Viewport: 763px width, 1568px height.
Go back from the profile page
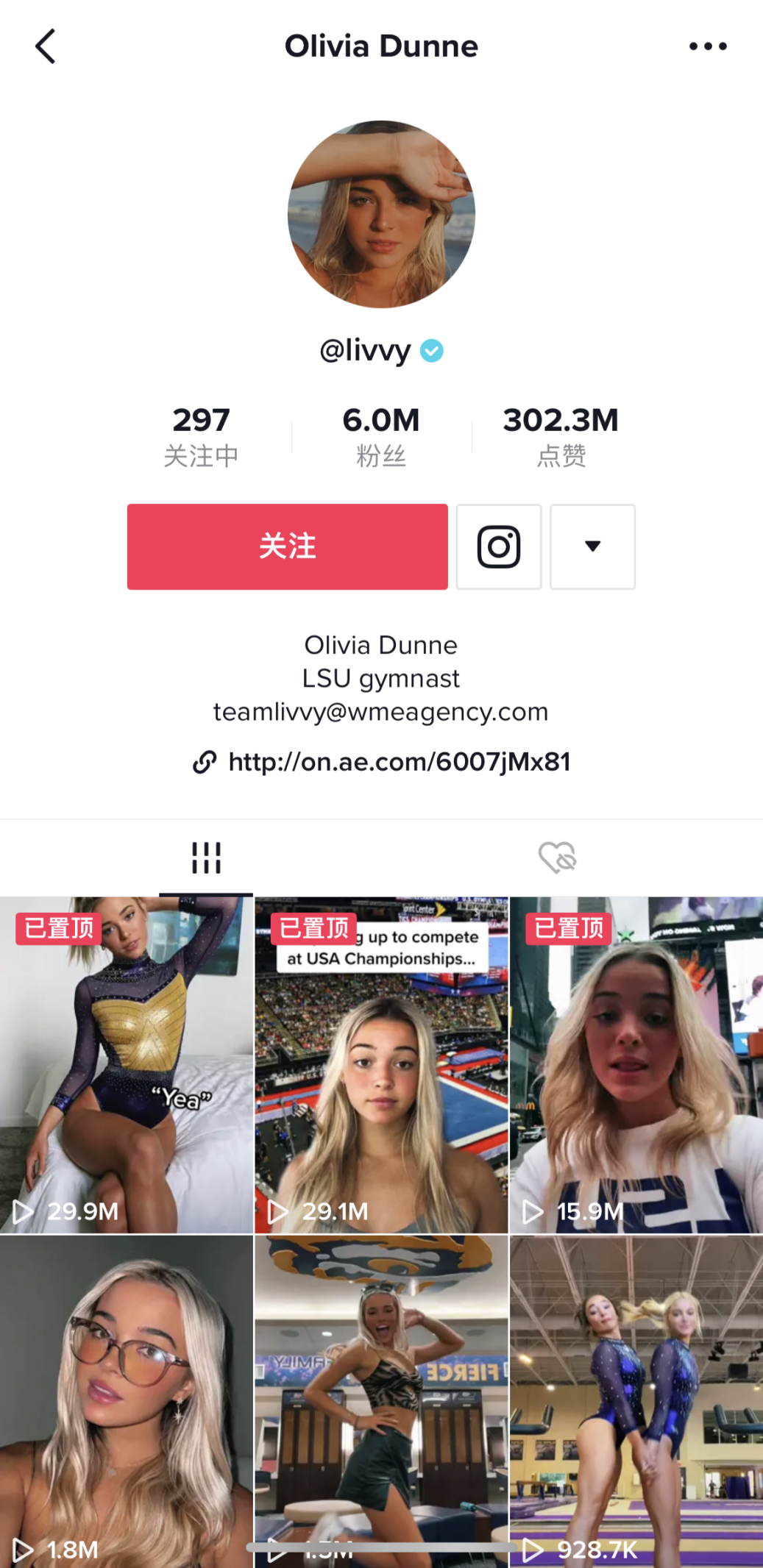(x=46, y=46)
